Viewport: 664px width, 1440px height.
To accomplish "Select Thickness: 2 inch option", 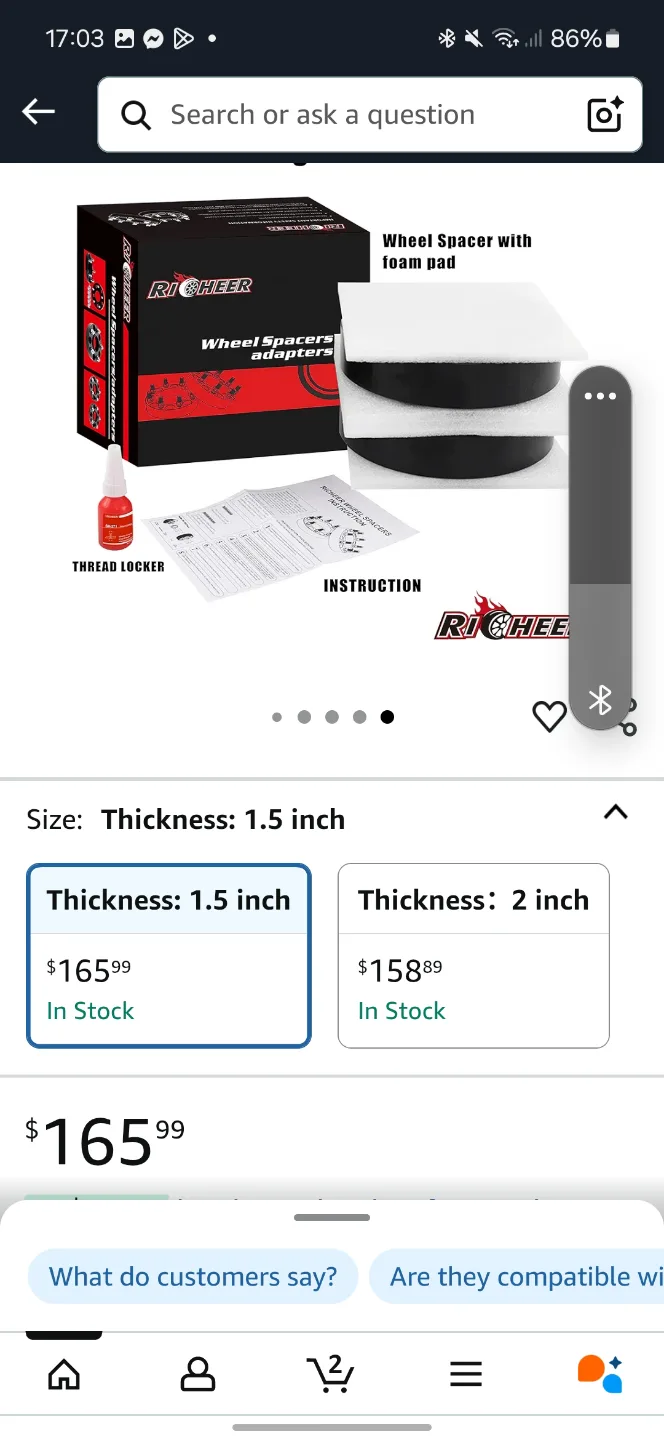I will [x=473, y=955].
